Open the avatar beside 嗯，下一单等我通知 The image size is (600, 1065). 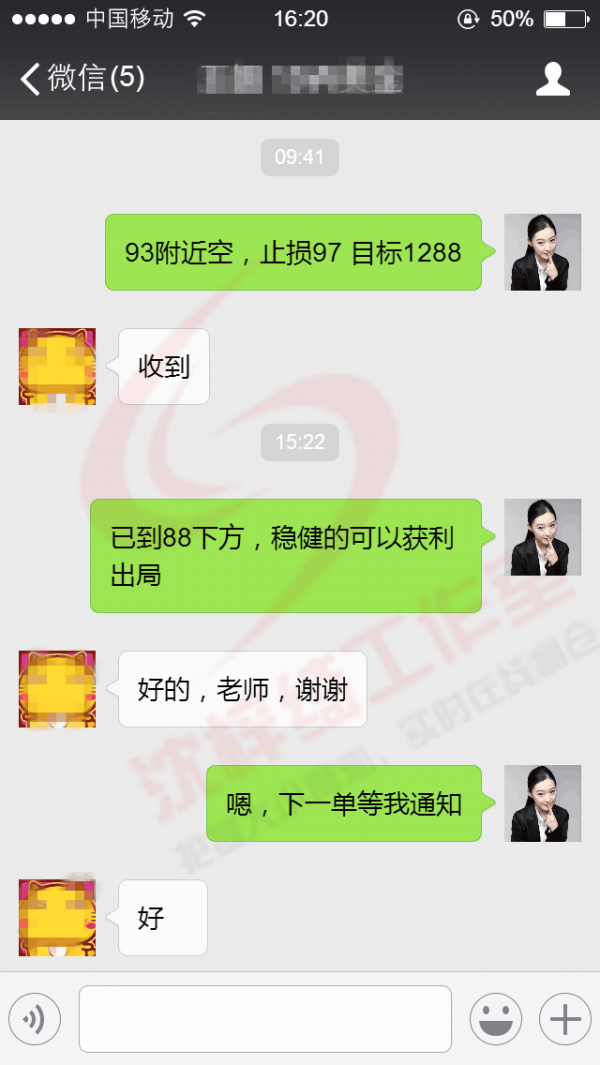542,803
